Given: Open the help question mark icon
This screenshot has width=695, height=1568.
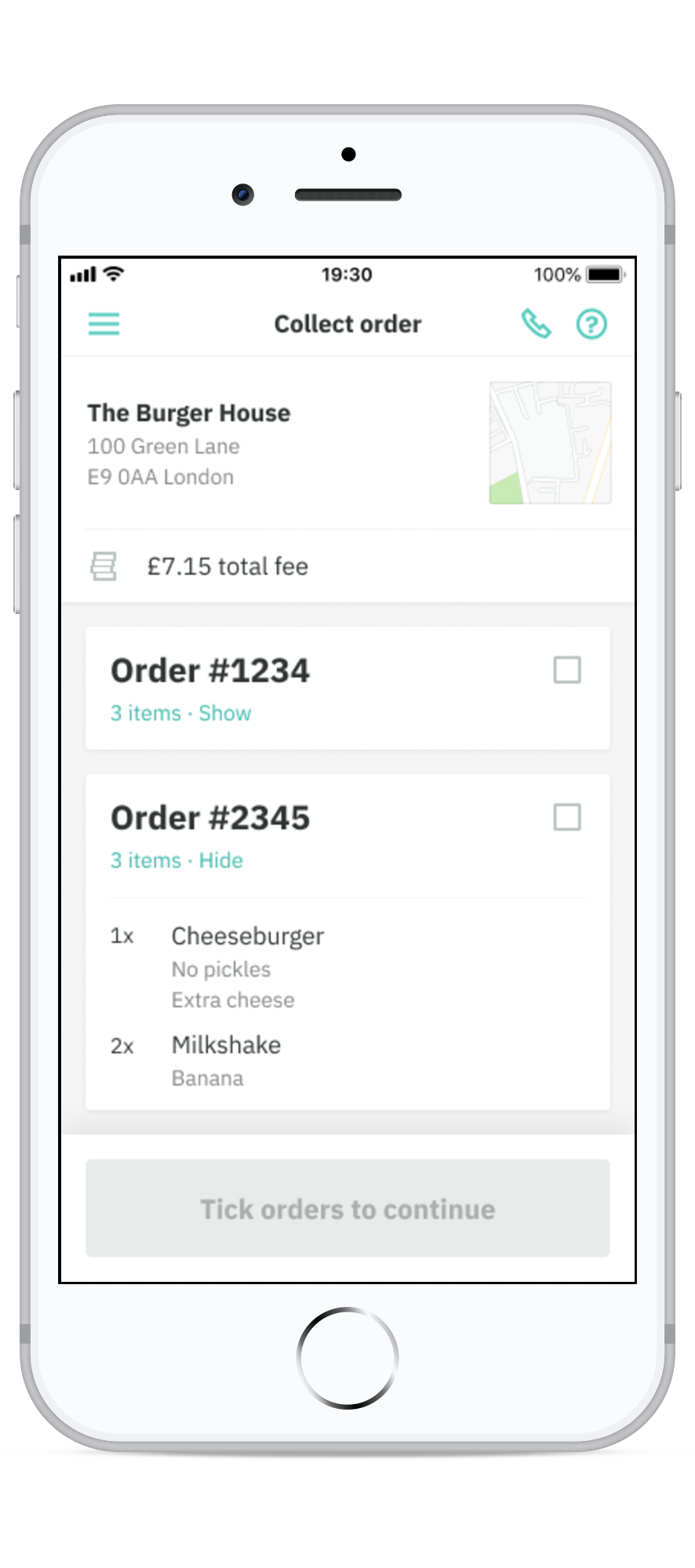Looking at the screenshot, I should pos(591,324).
